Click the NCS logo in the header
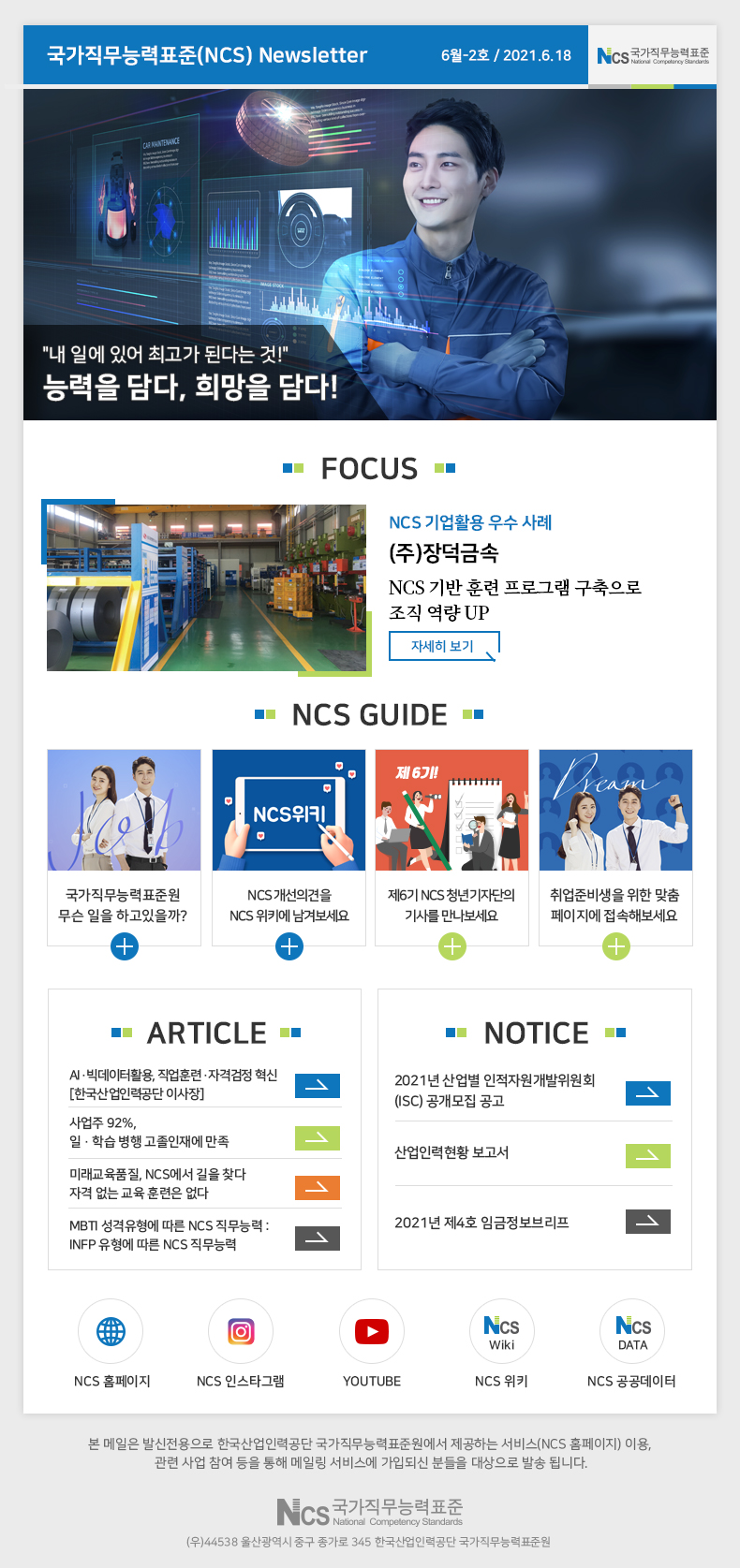This screenshot has height=1568, width=740. click(653, 54)
